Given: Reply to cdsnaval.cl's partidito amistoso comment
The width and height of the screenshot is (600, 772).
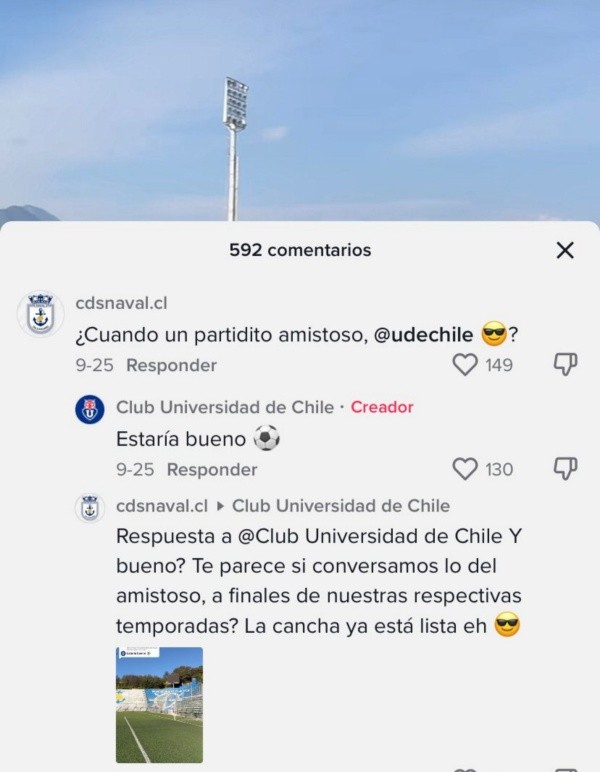Looking at the screenshot, I should click(171, 366).
